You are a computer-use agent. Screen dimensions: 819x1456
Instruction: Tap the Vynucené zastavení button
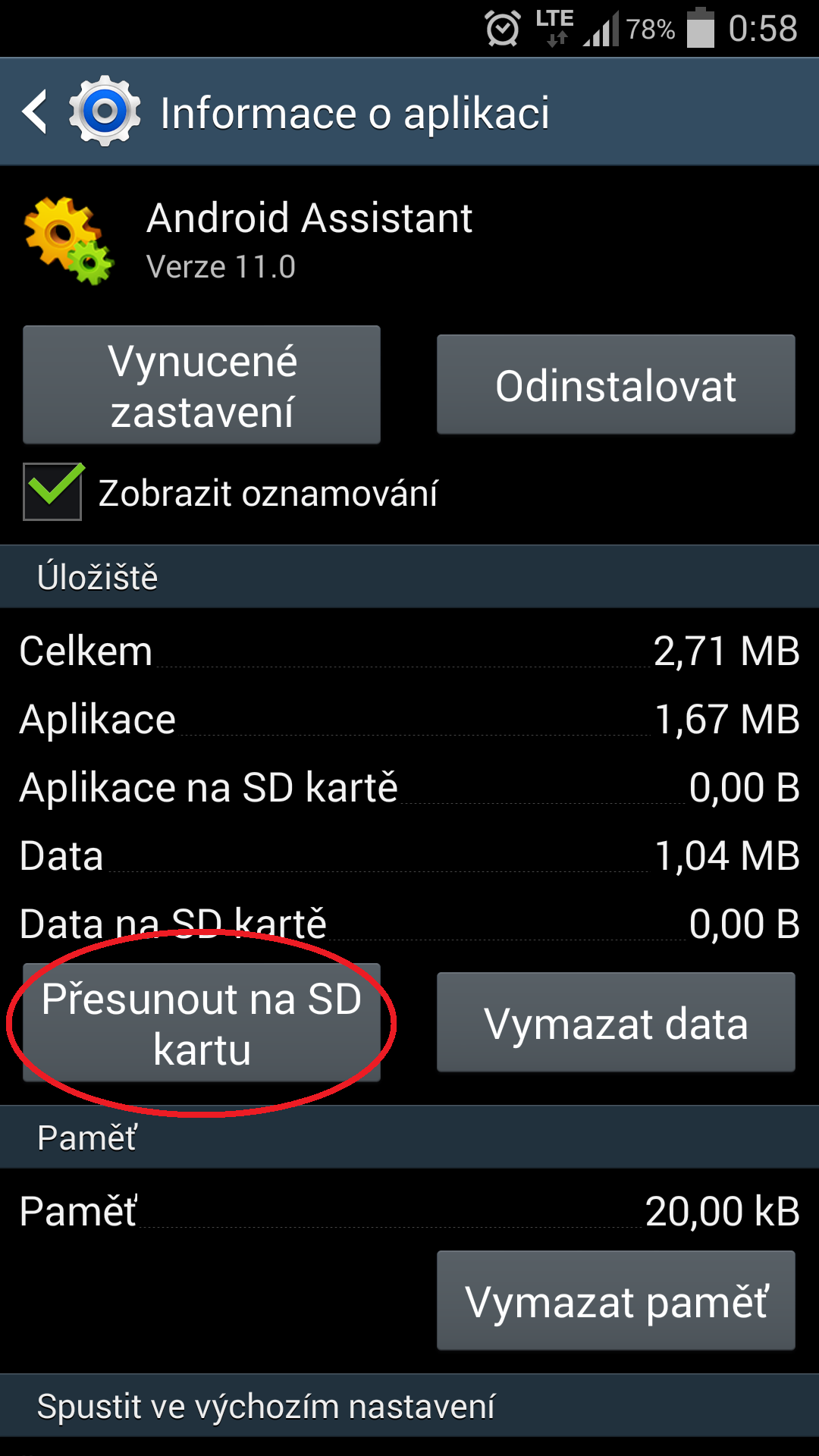click(202, 385)
